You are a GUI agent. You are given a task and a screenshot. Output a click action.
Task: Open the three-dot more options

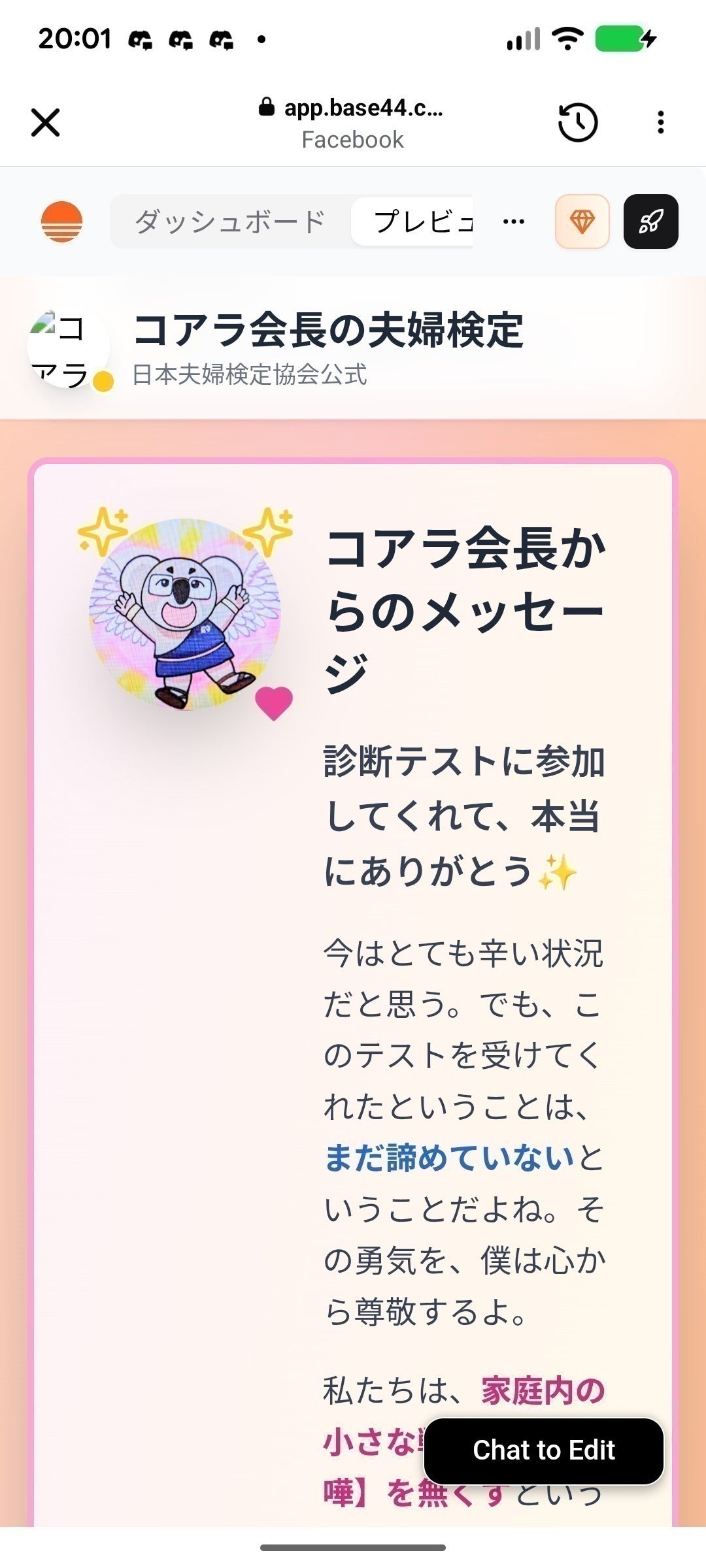click(514, 221)
